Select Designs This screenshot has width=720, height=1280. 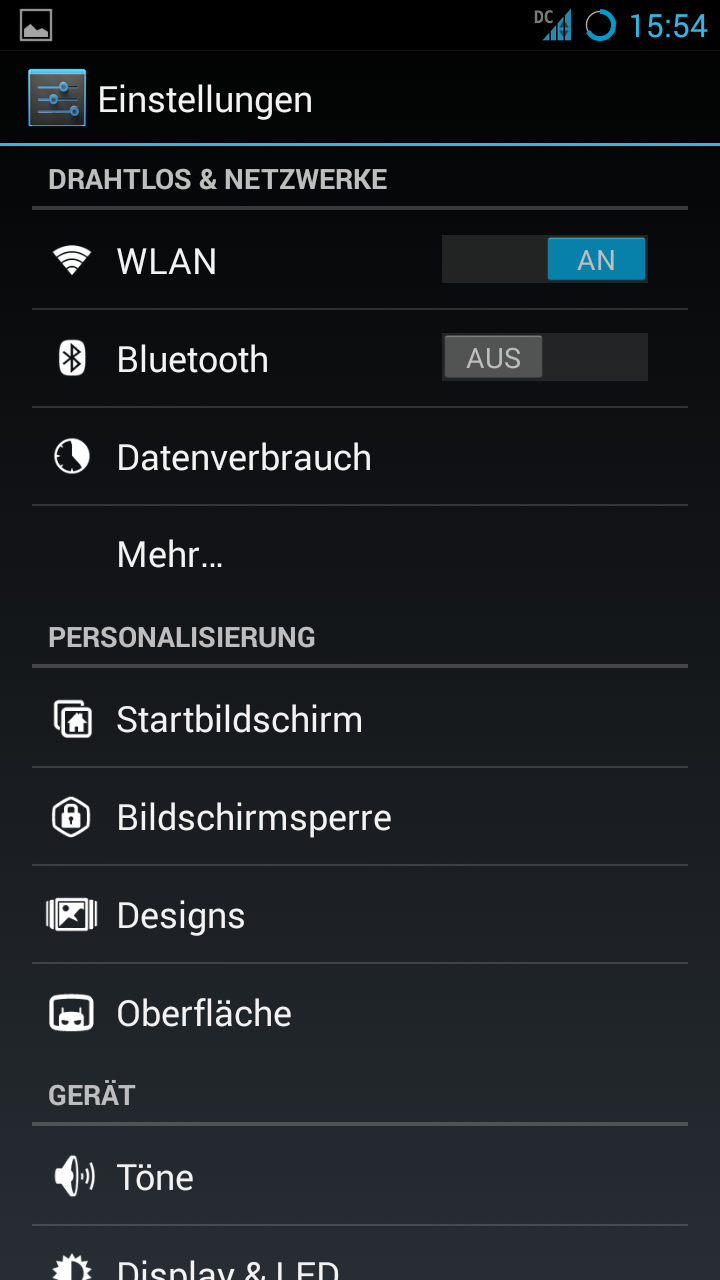coord(181,915)
